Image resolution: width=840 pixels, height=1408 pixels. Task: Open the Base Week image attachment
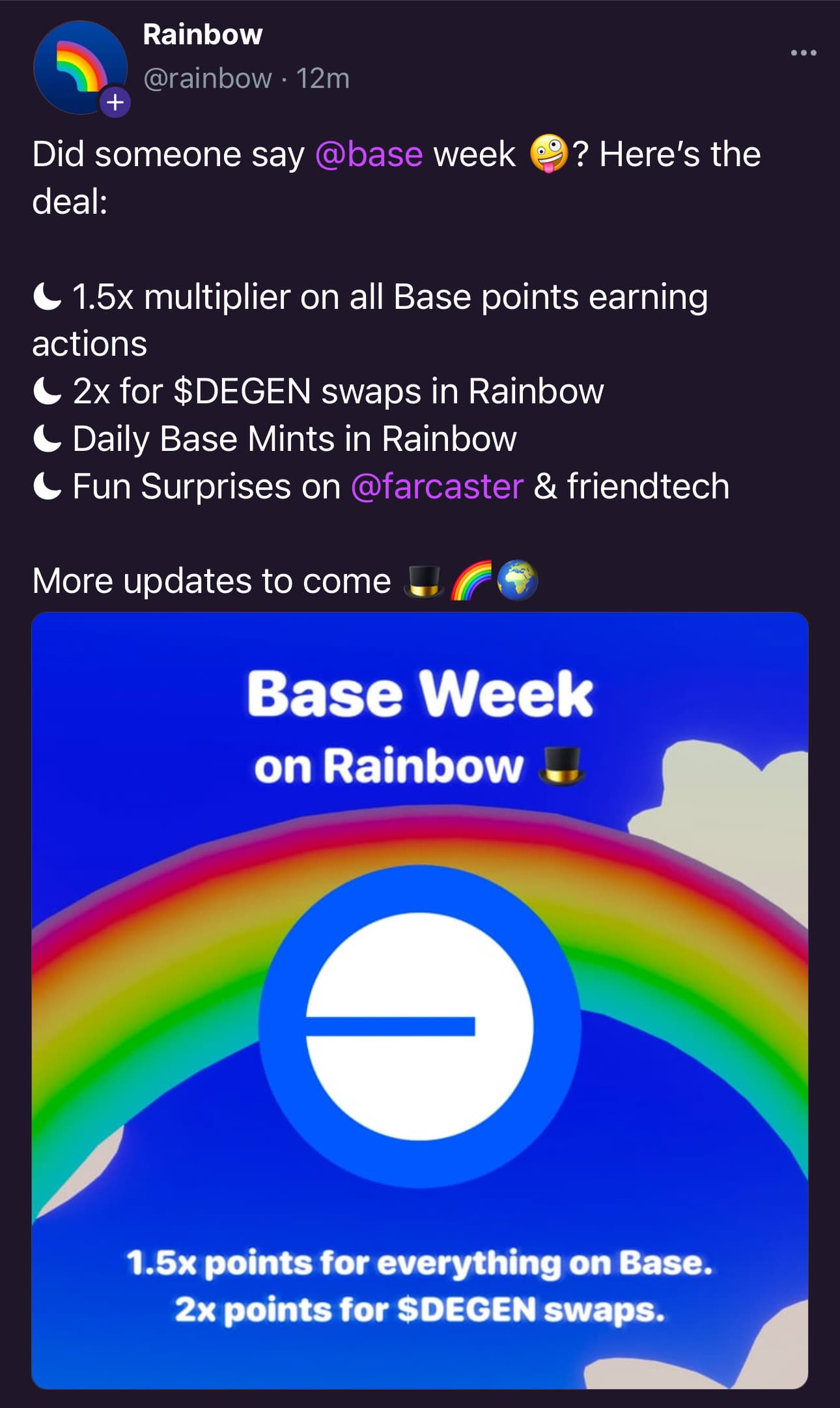click(x=420, y=999)
